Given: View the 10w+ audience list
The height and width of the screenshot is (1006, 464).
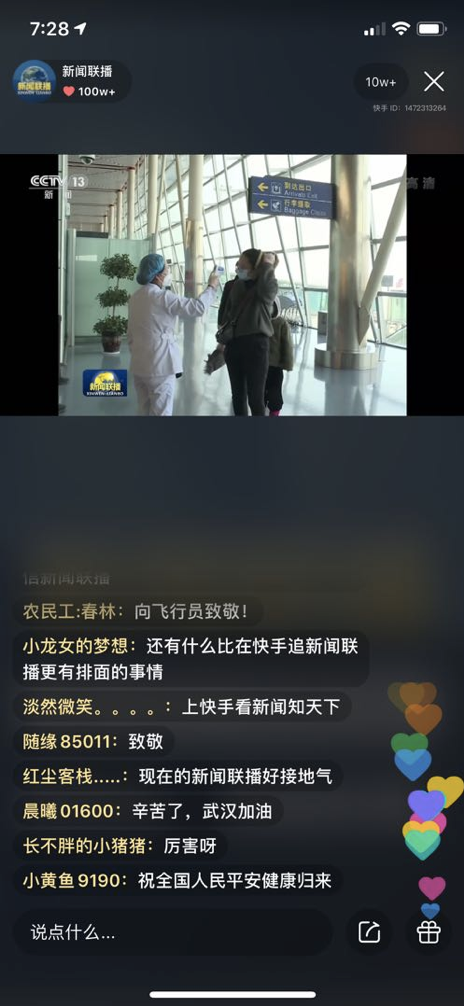Looking at the screenshot, I should pos(381,81).
